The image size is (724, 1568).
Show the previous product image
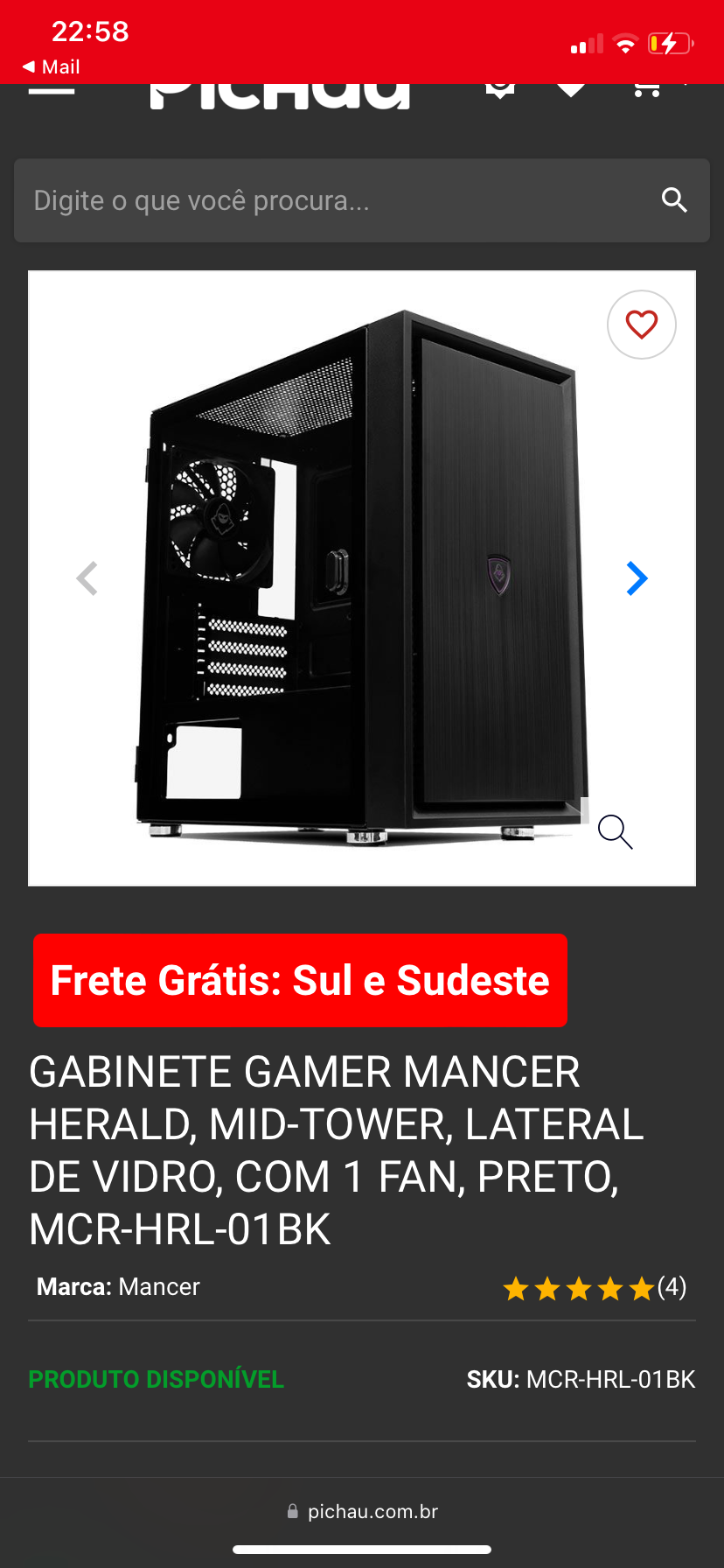[x=87, y=578]
